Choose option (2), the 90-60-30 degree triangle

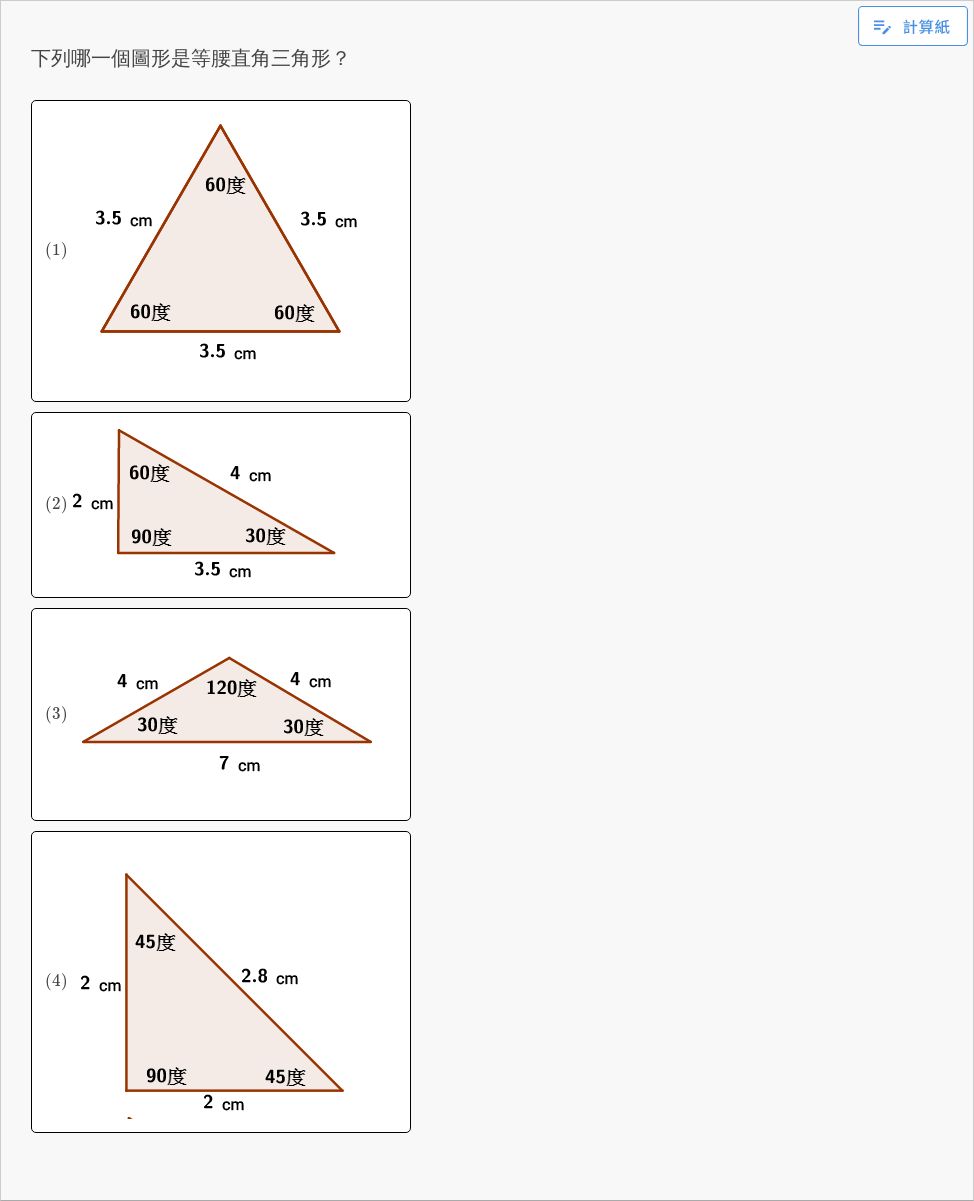(x=220, y=504)
